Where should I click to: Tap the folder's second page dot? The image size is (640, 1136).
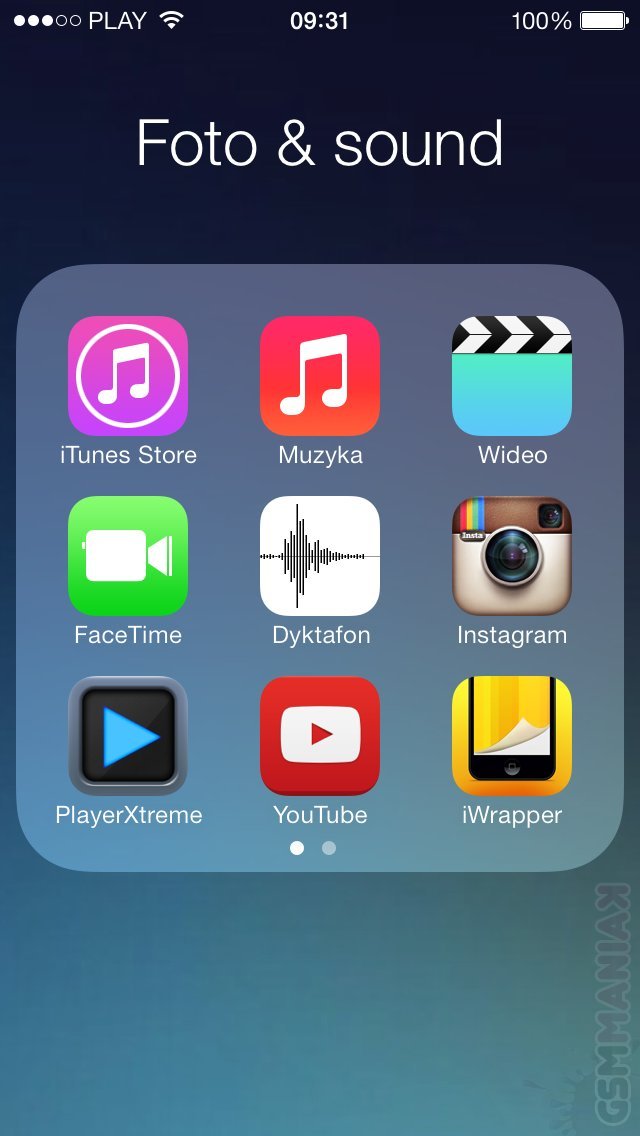pyautogui.click(x=329, y=848)
